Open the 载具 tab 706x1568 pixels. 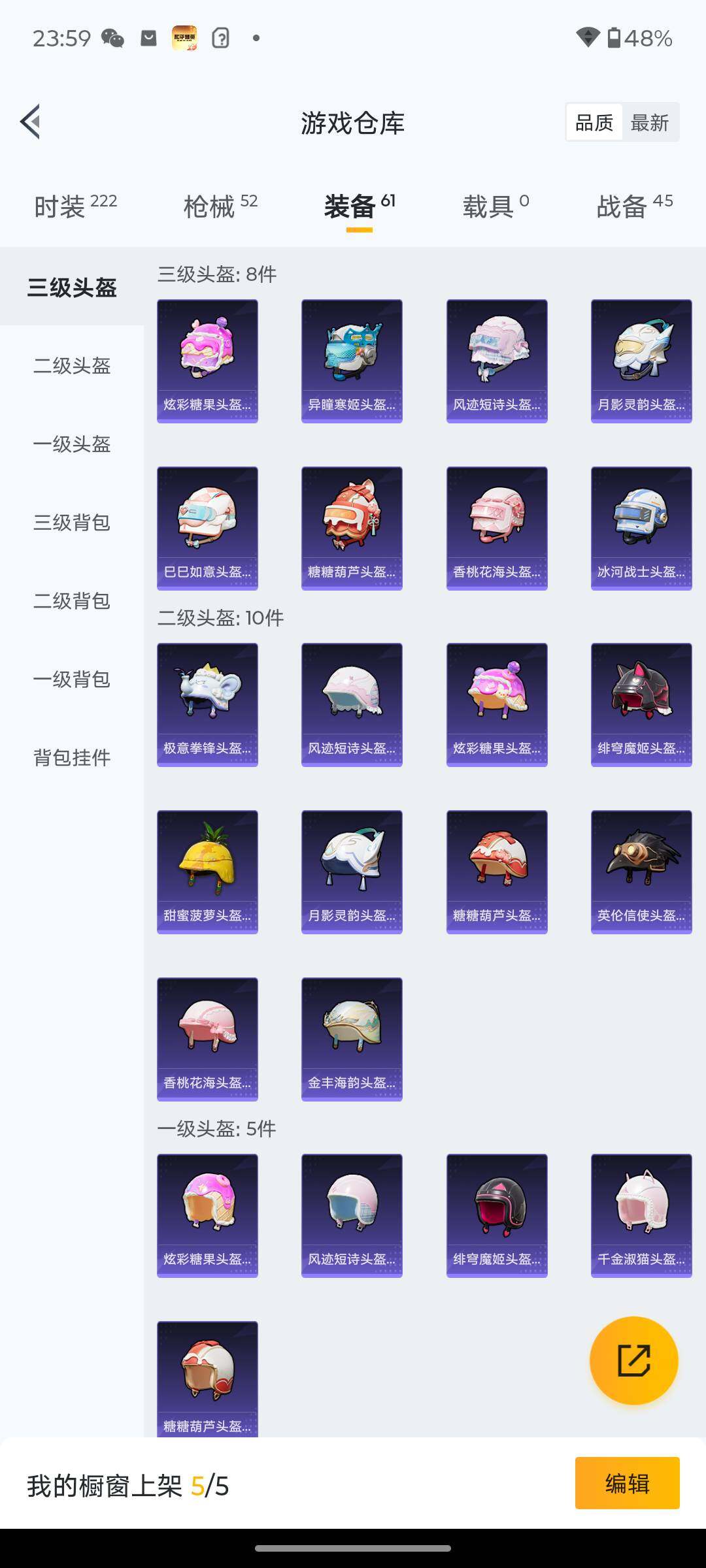pyautogui.click(x=496, y=206)
